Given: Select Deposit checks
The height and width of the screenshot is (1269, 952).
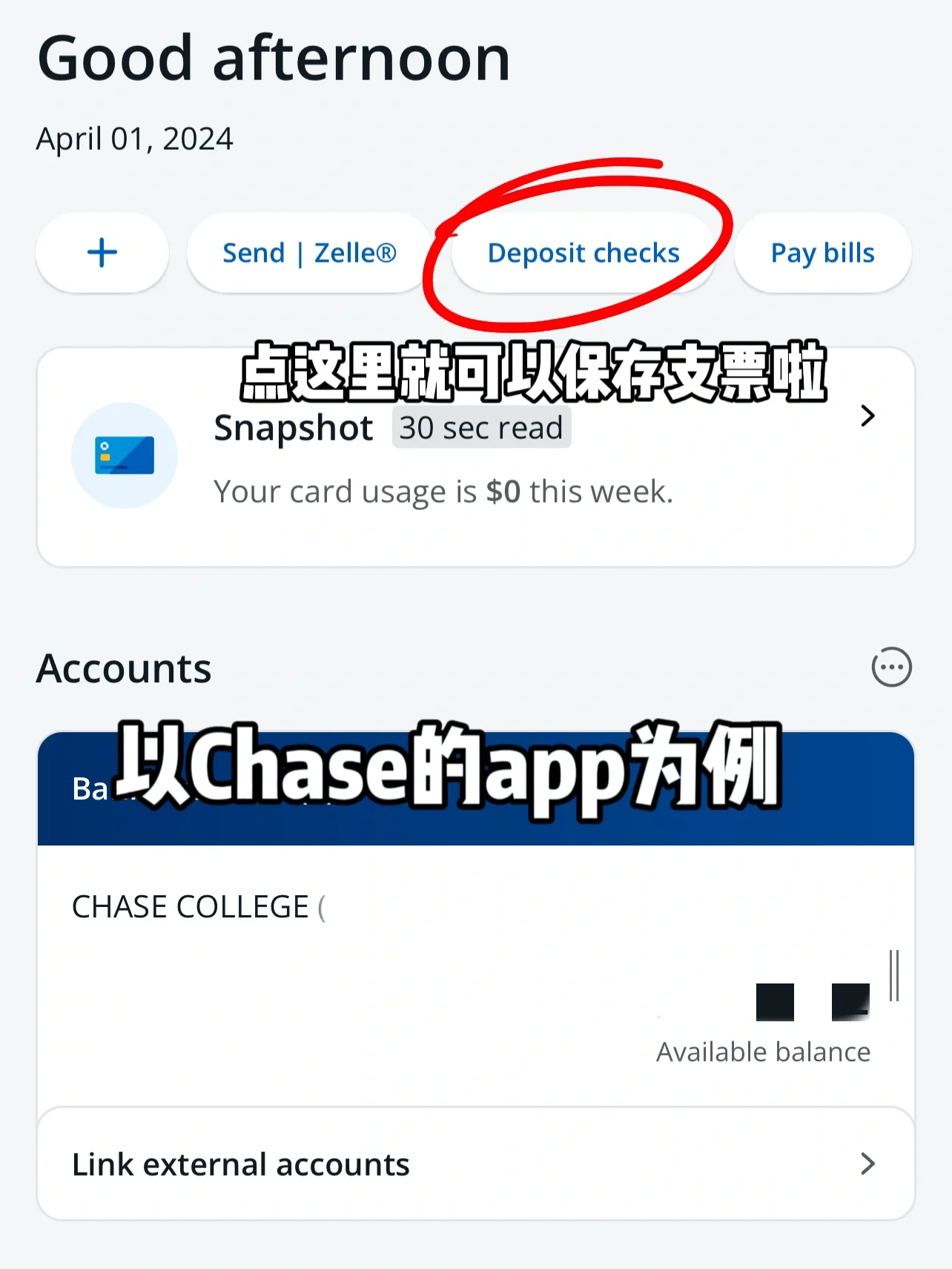Looking at the screenshot, I should coord(583,253).
